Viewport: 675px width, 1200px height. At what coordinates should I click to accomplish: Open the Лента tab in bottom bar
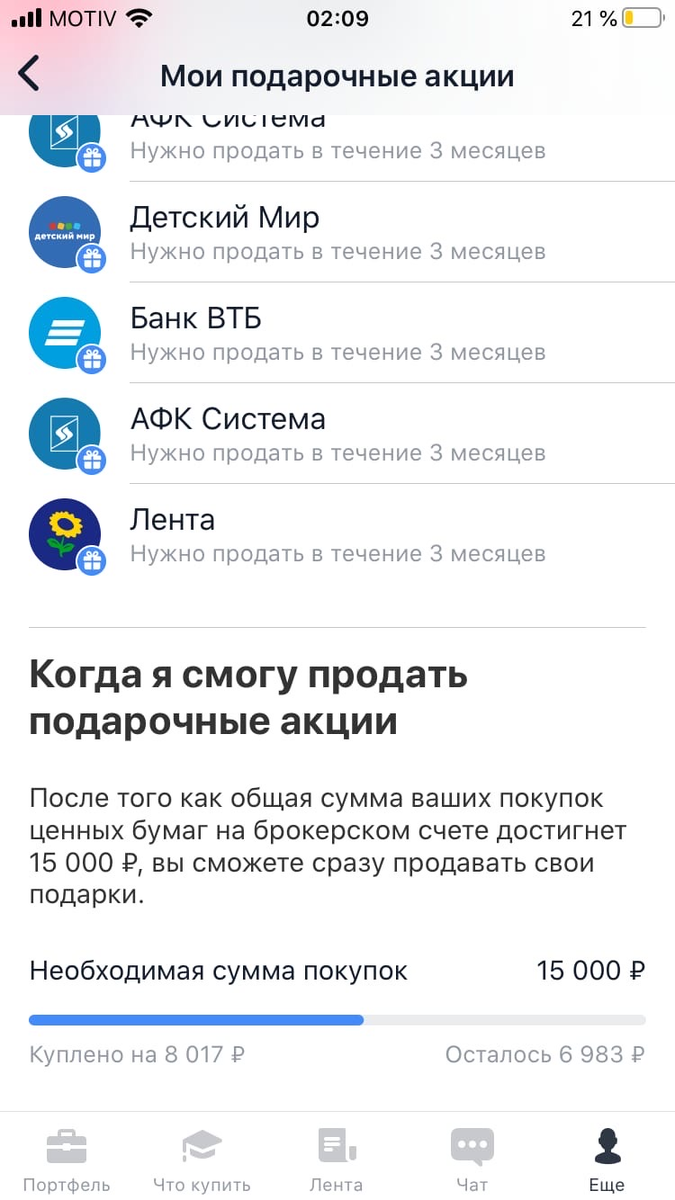(x=336, y=1160)
